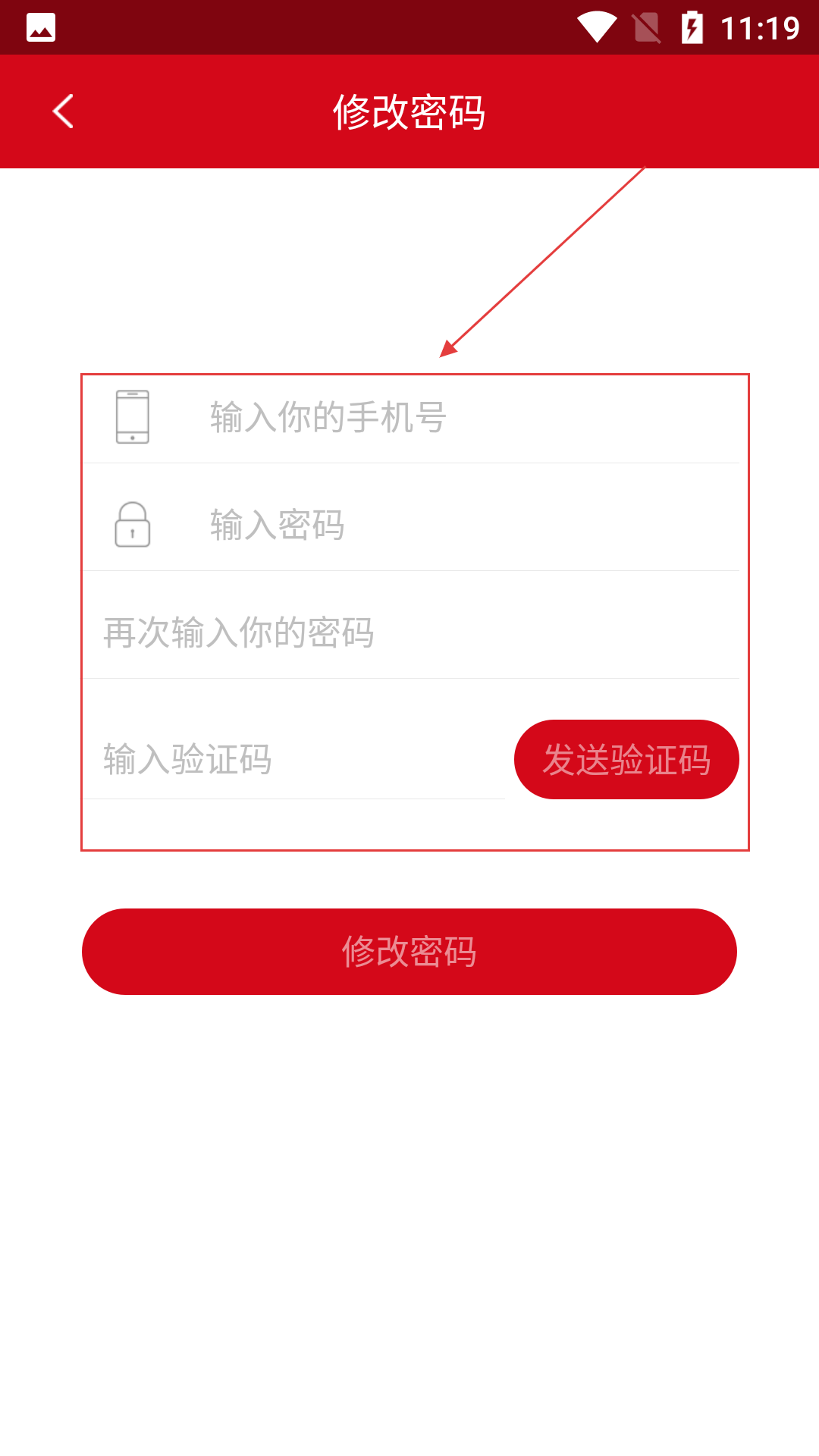The height and width of the screenshot is (1456, 819).
Task: Tap the 输入验证码 verification code field
Action: (296, 759)
